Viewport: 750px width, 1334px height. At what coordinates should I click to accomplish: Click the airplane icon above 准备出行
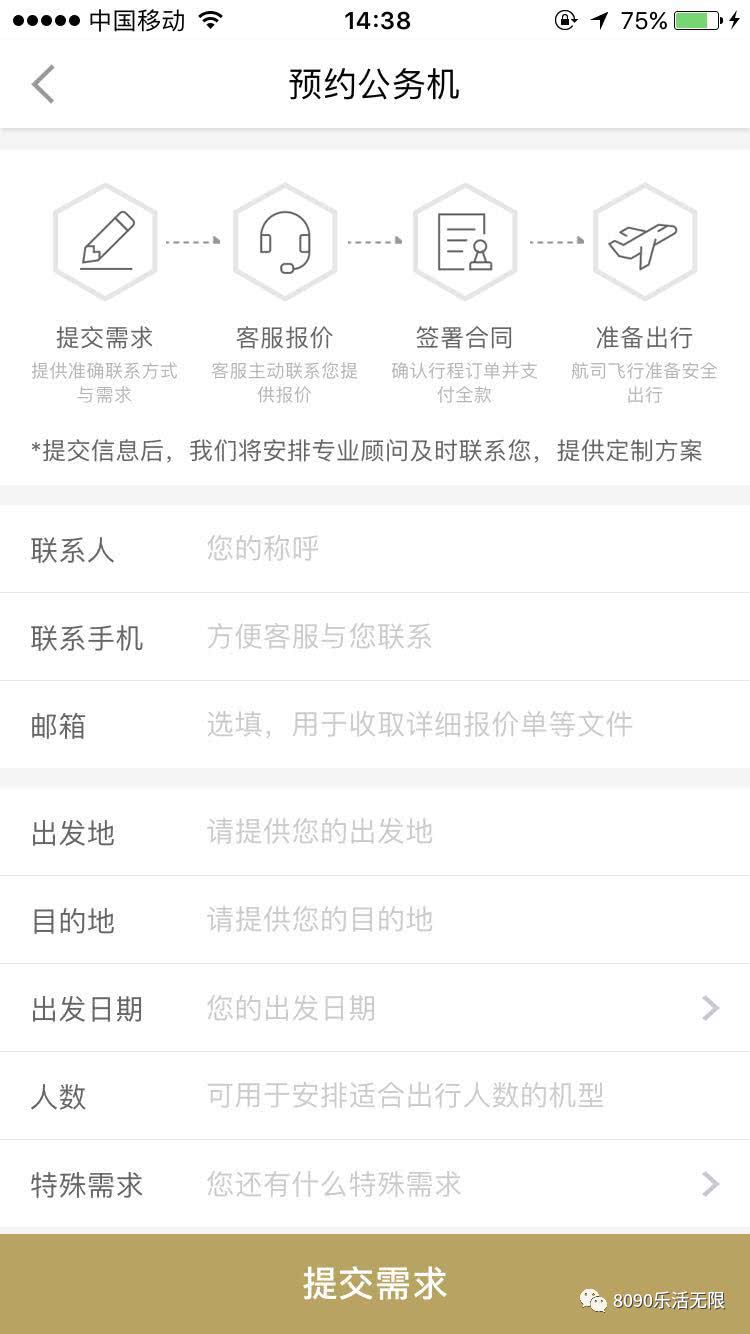pyautogui.click(x=645, y=240)
